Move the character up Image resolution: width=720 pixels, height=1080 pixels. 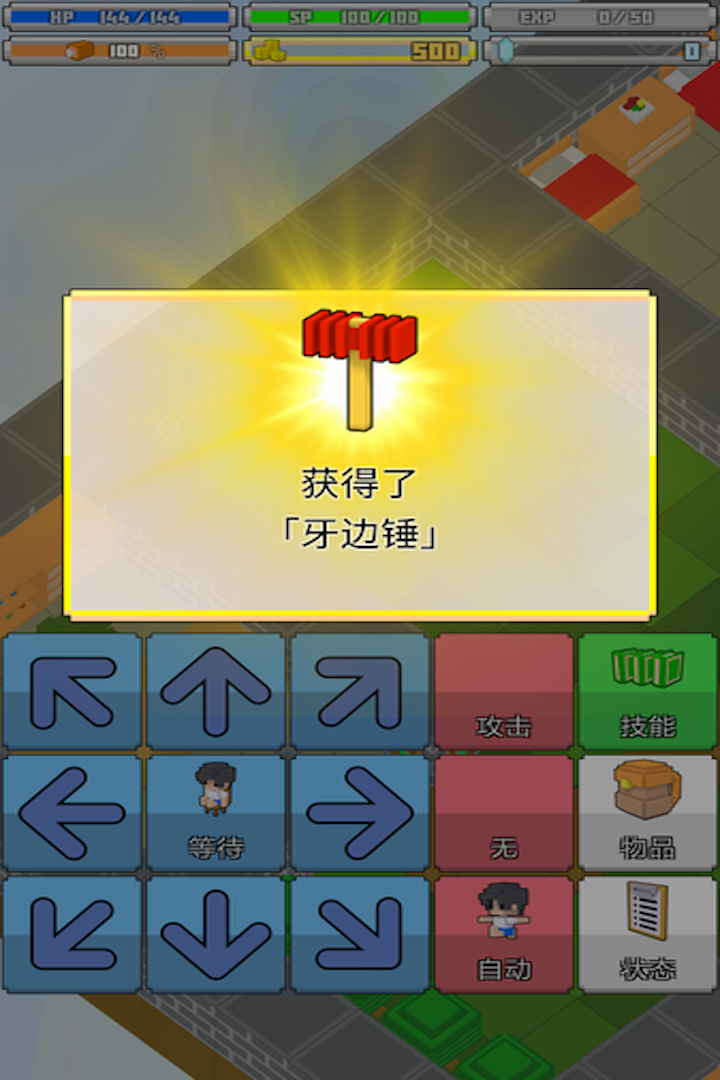point(216,690)
